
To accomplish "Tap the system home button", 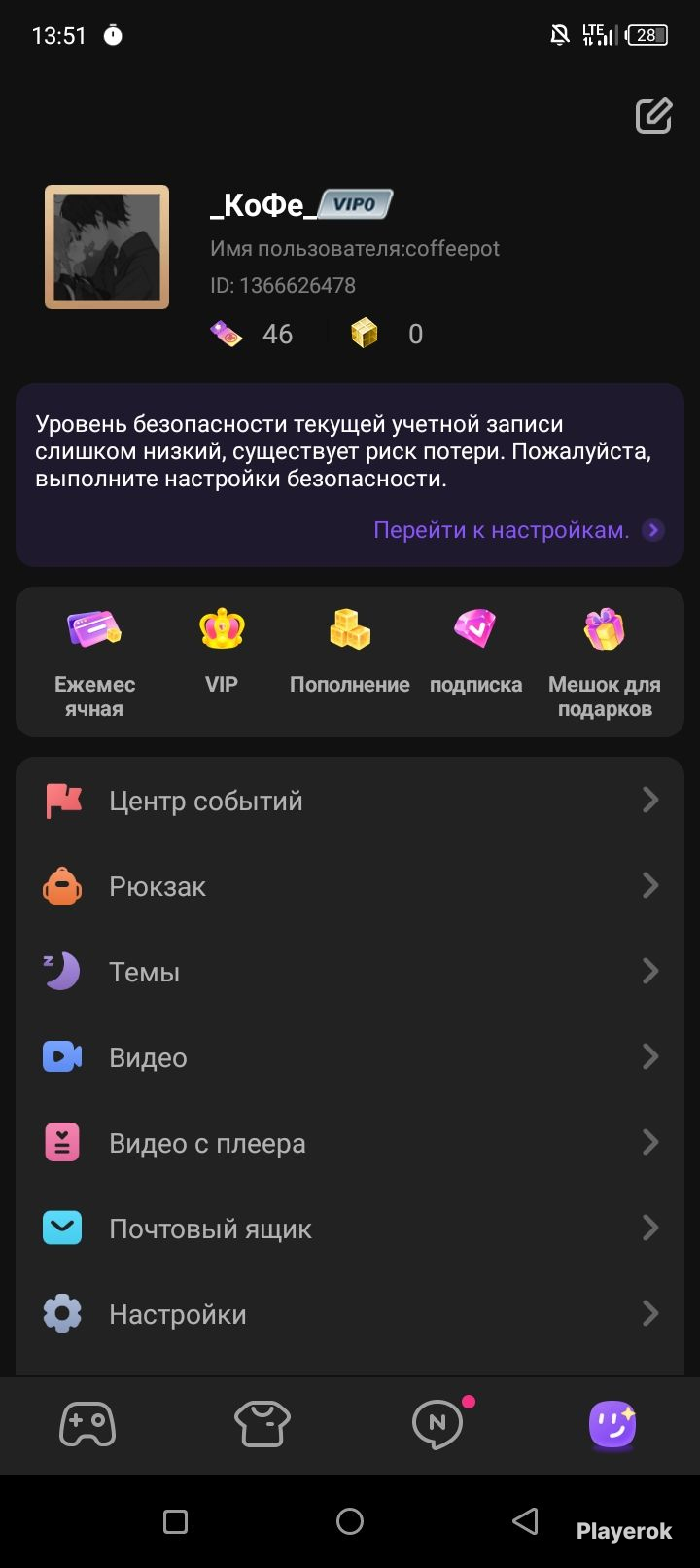I will coord(350,1521).
